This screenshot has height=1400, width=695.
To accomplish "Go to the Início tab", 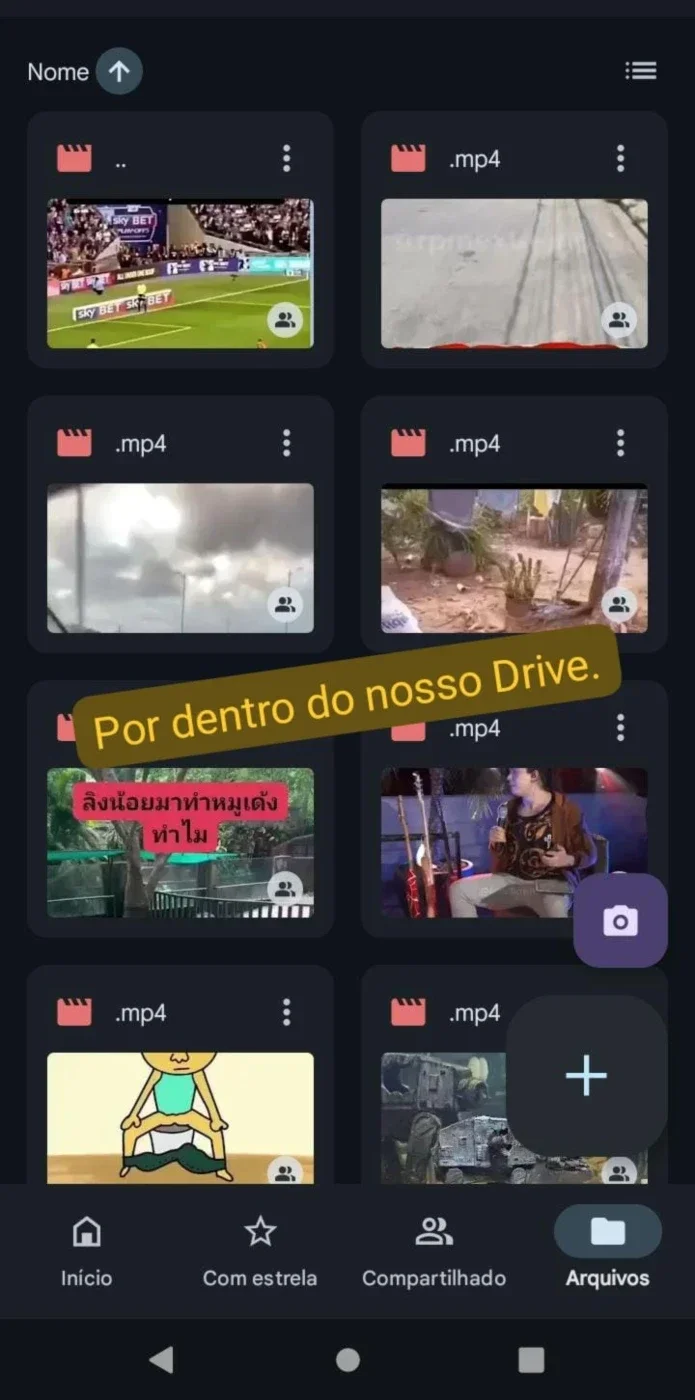I will tap(87, 1249).
